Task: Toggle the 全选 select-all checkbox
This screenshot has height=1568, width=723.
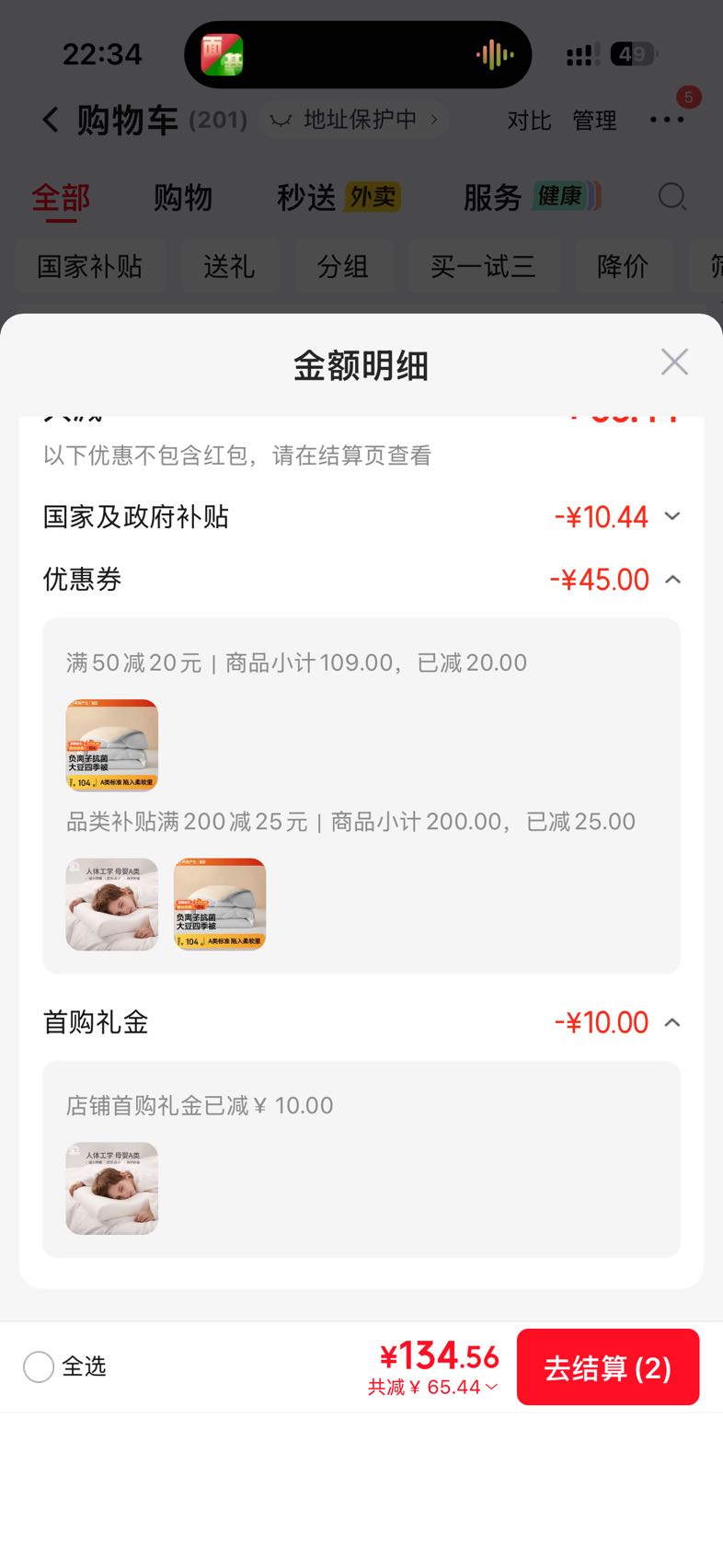Action: pos(39,1366)
